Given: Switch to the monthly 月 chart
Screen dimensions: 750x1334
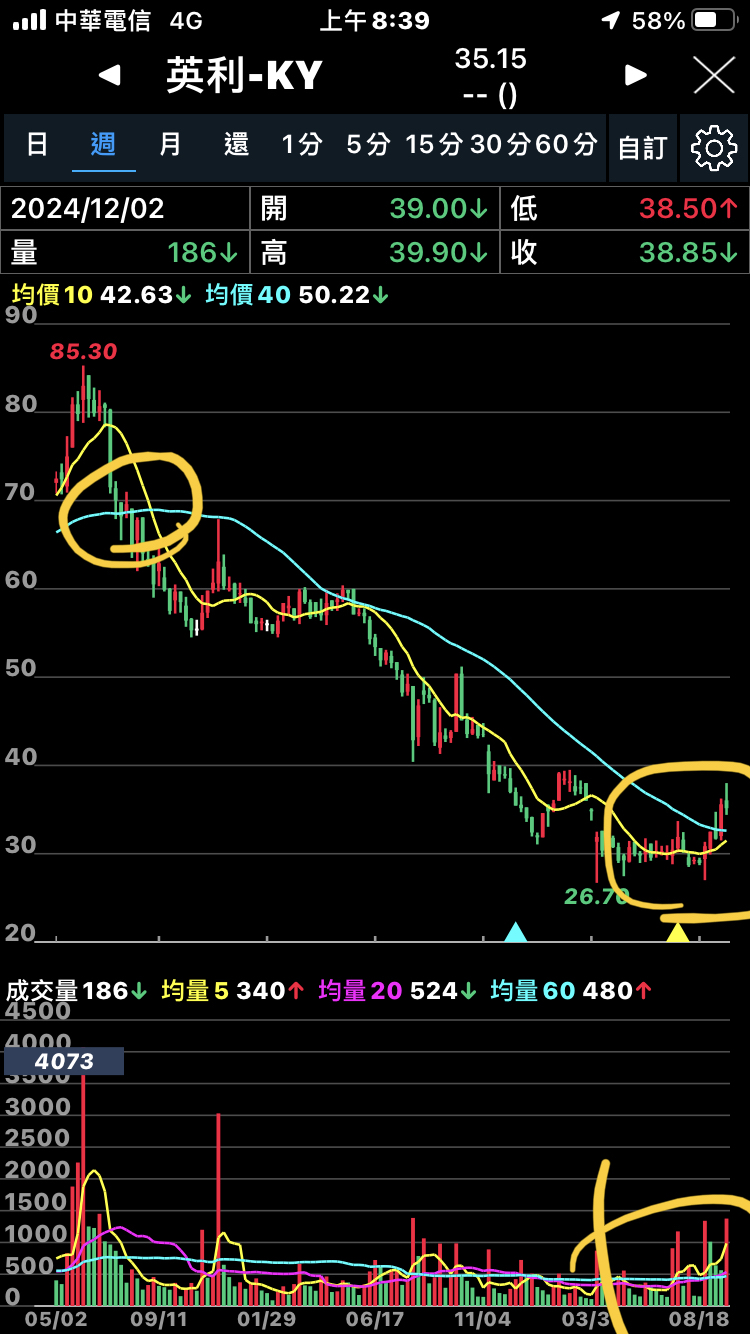Looking at the screenshot, I should [170, 145].
